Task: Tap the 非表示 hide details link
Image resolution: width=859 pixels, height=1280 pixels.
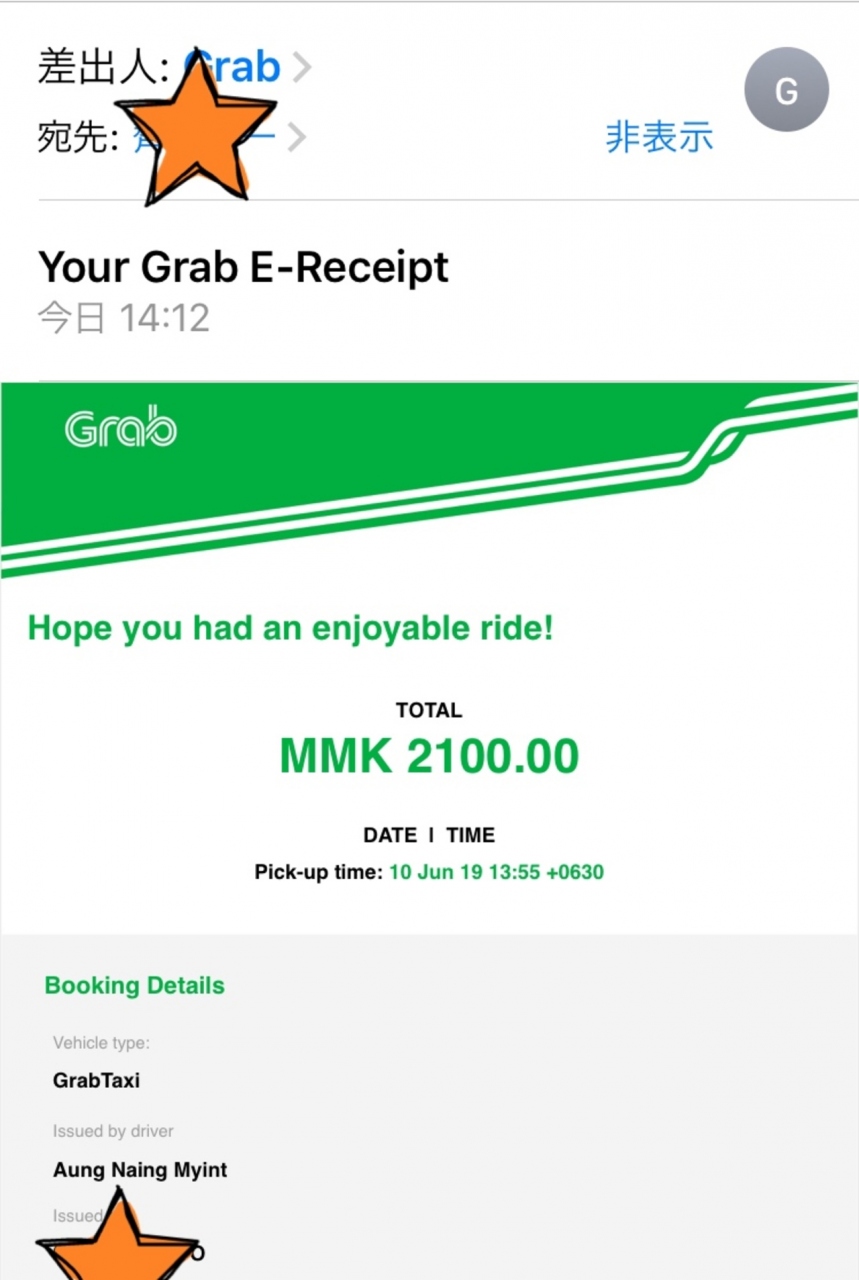Action: point(659,137)
